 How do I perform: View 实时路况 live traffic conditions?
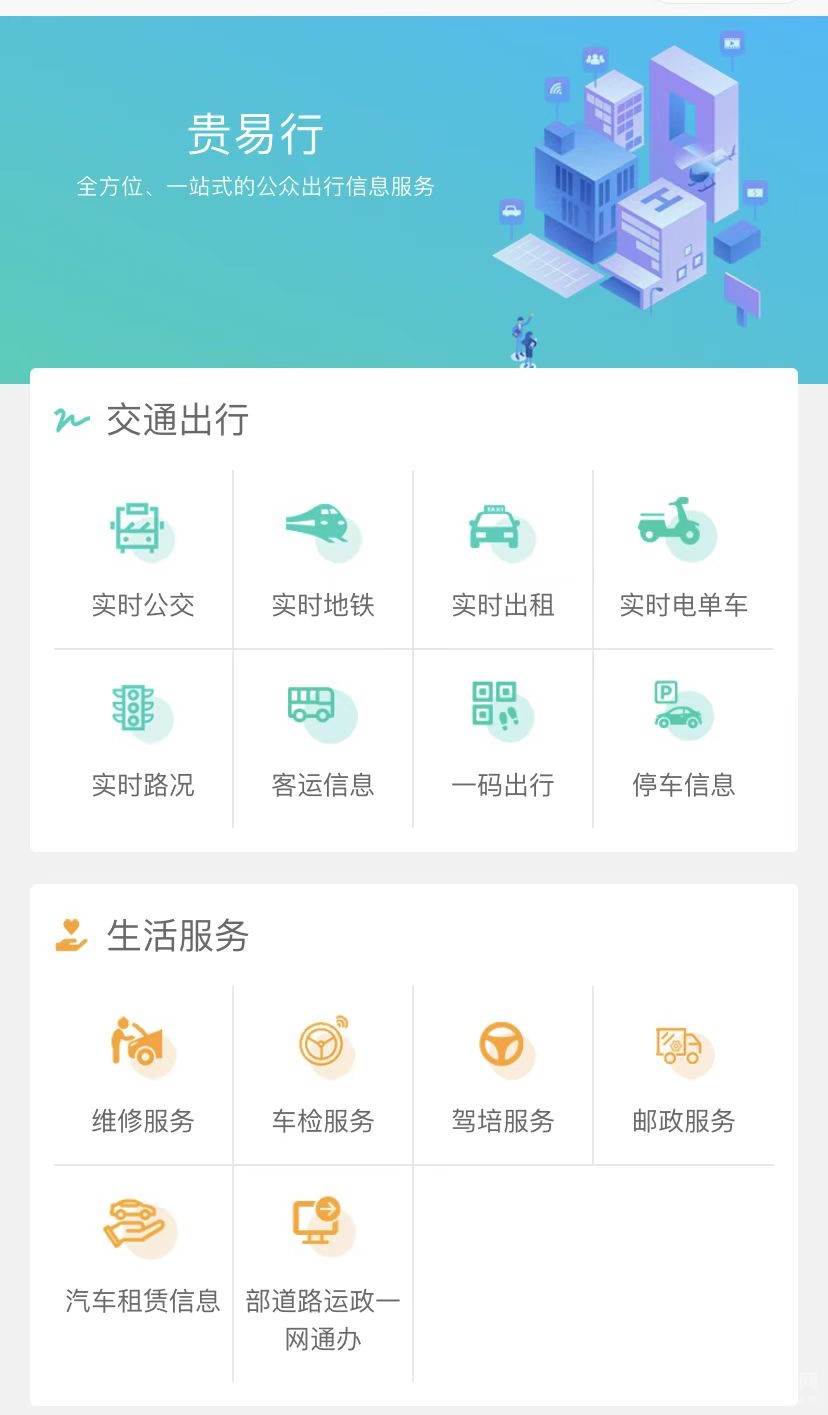(143, 738)
